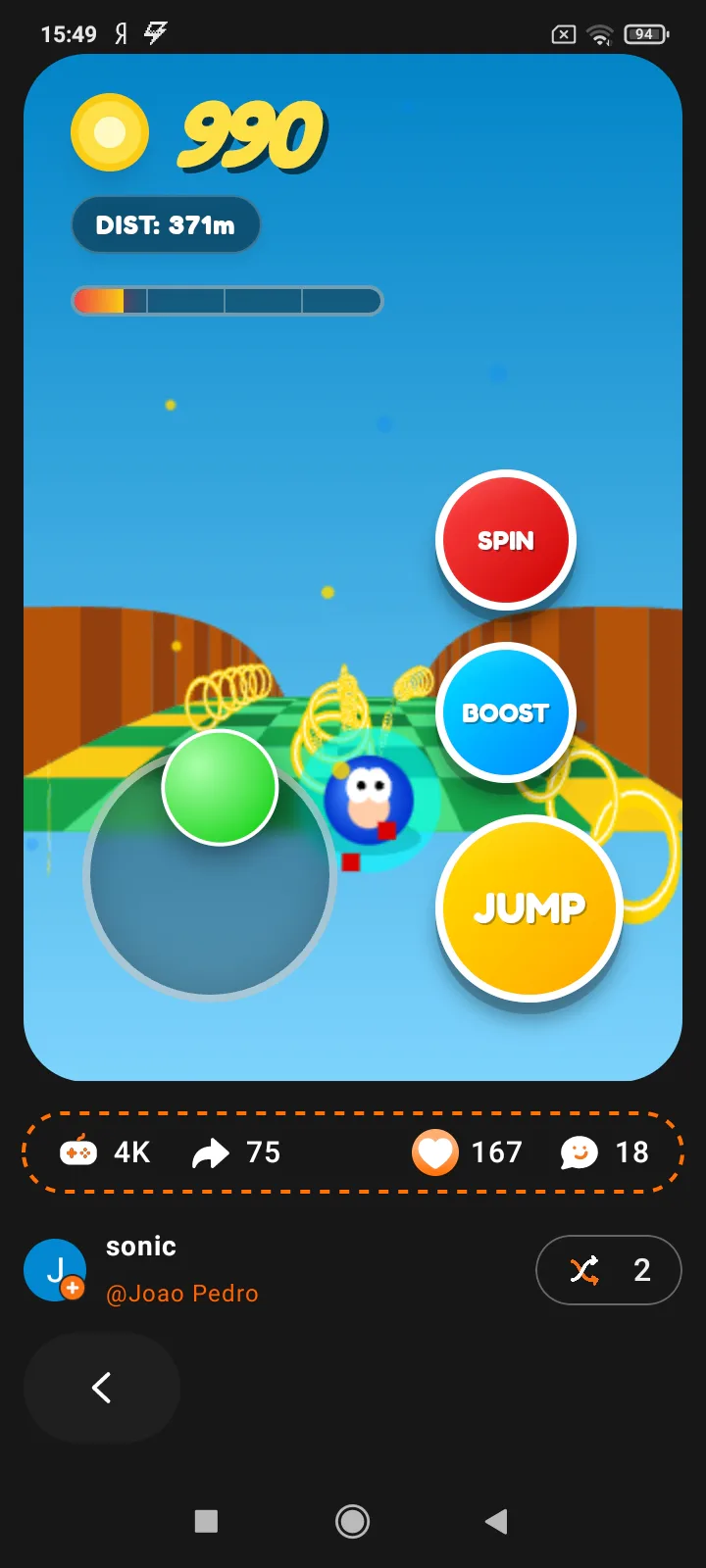Open the @Joao Pedro profile link
The height and width of the screenshot is (1568, 706).
(x=182, y=1294)
